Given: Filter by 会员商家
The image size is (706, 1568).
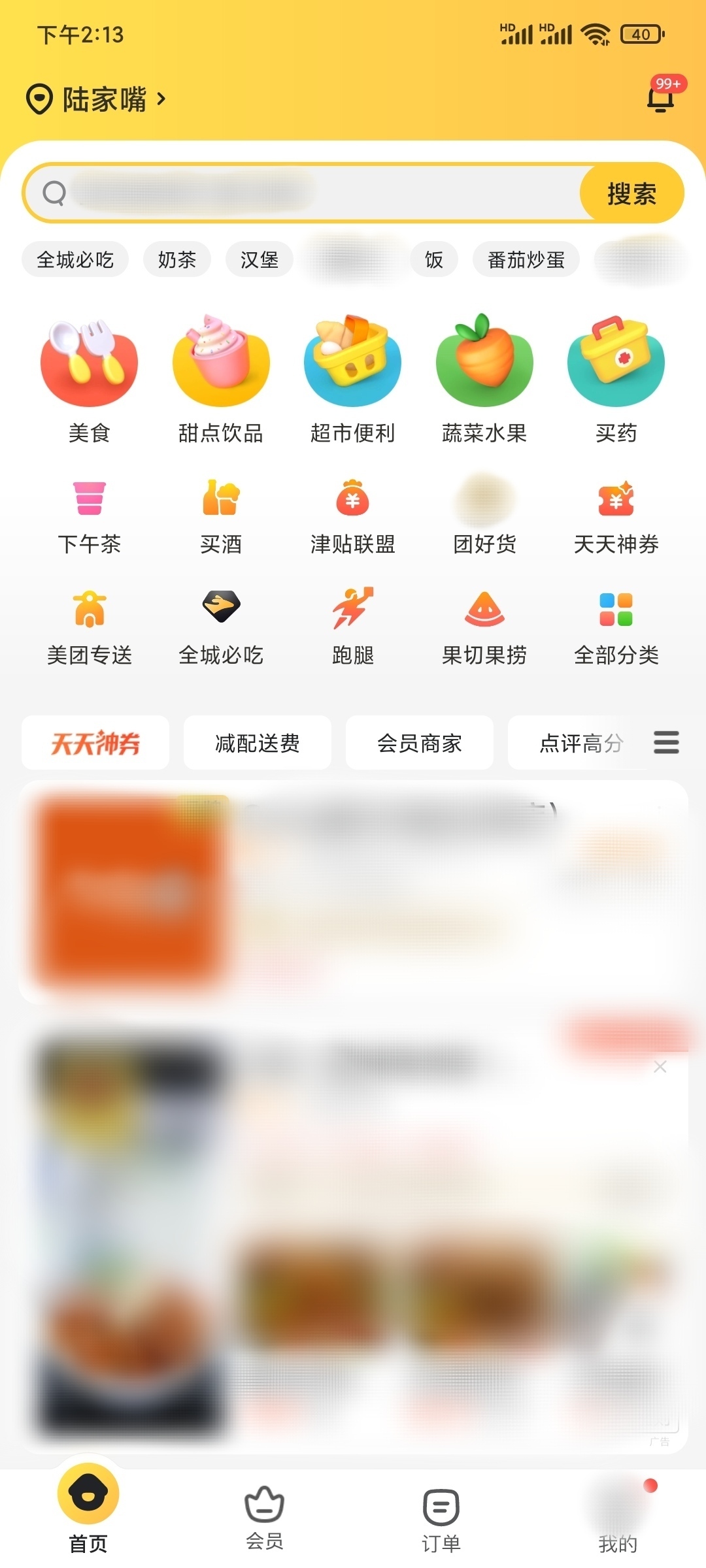Looking at the screenshot, I should 419,743.
